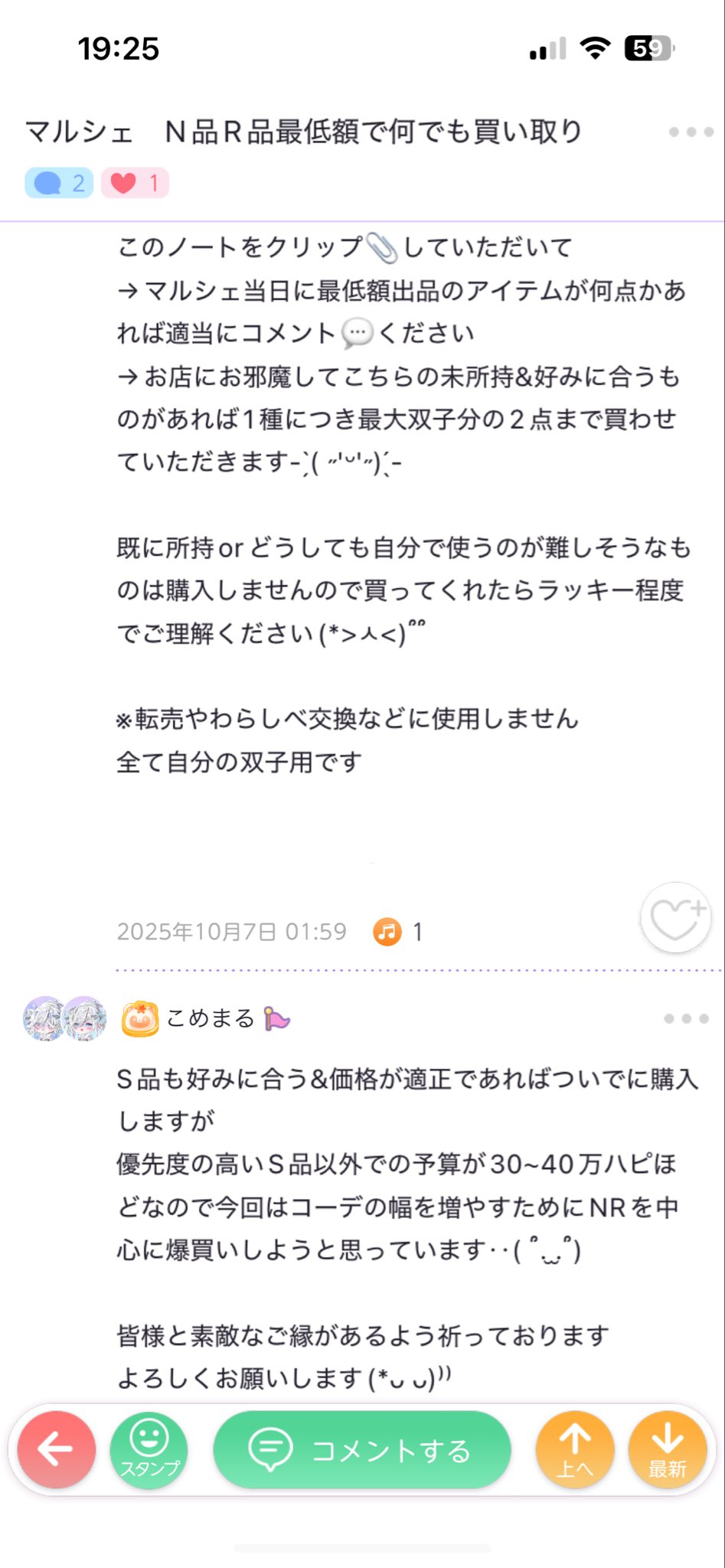Tap コメントする to write a comment
The width and height of the screenshot is (725, 1568).
pyautogui.click(x=361, y=1449)
